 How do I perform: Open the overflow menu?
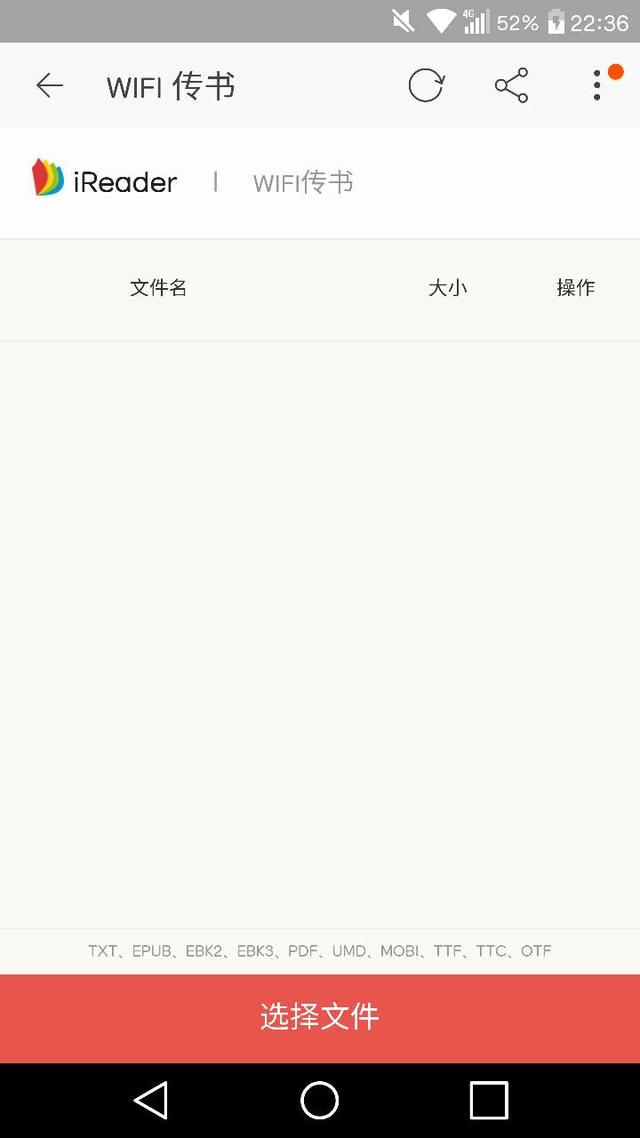(597, 85)
